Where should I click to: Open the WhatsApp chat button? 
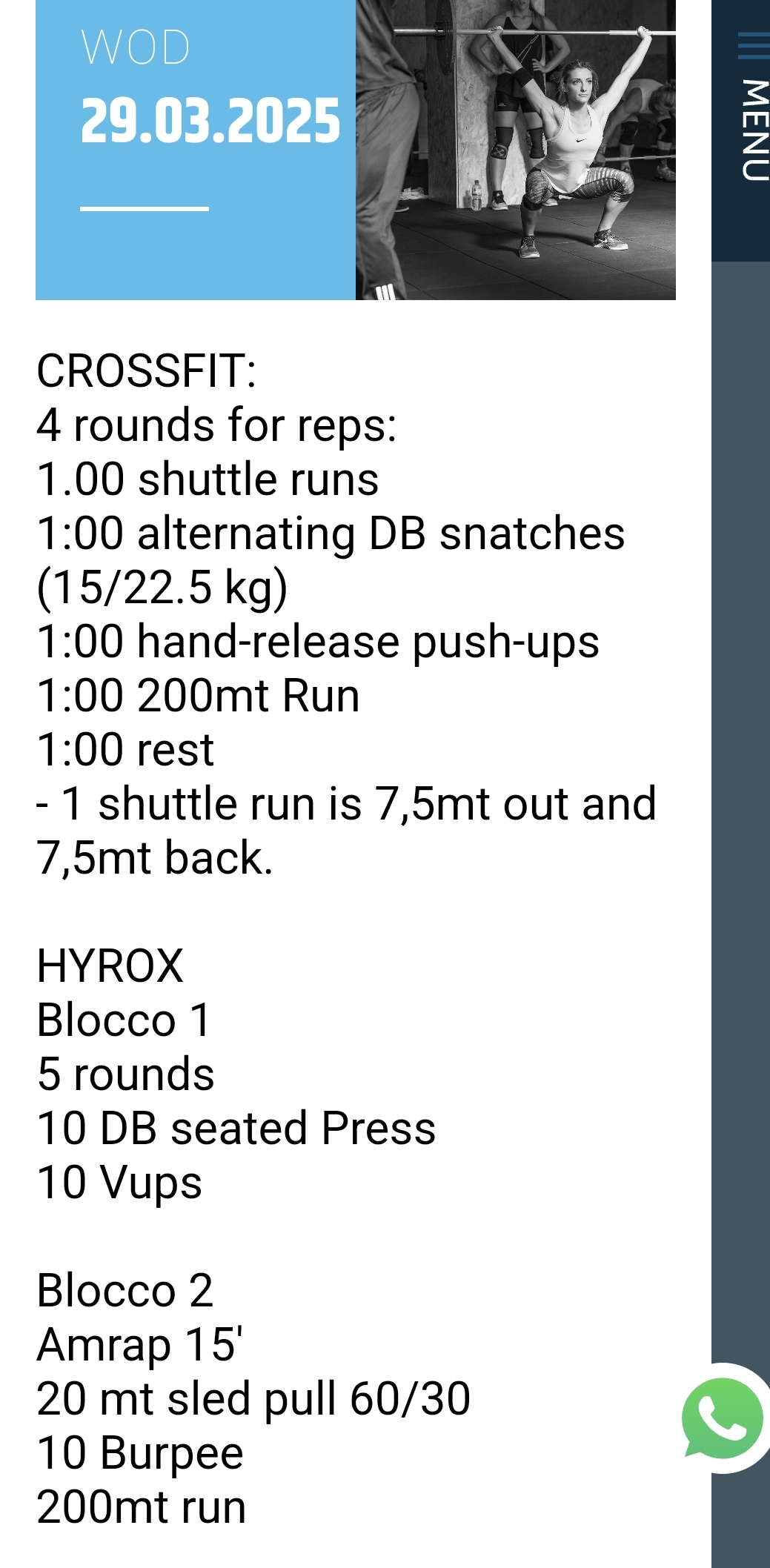pos(723,1418)
